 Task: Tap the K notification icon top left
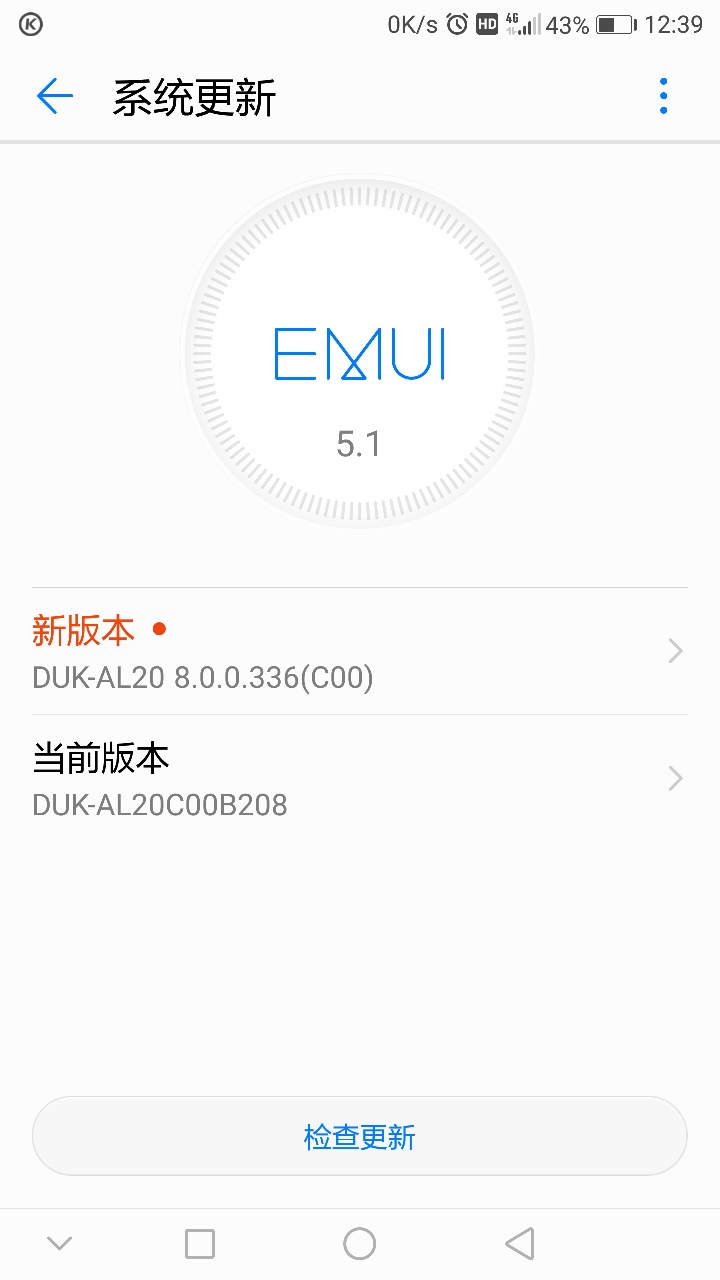[x=30, y=24]
